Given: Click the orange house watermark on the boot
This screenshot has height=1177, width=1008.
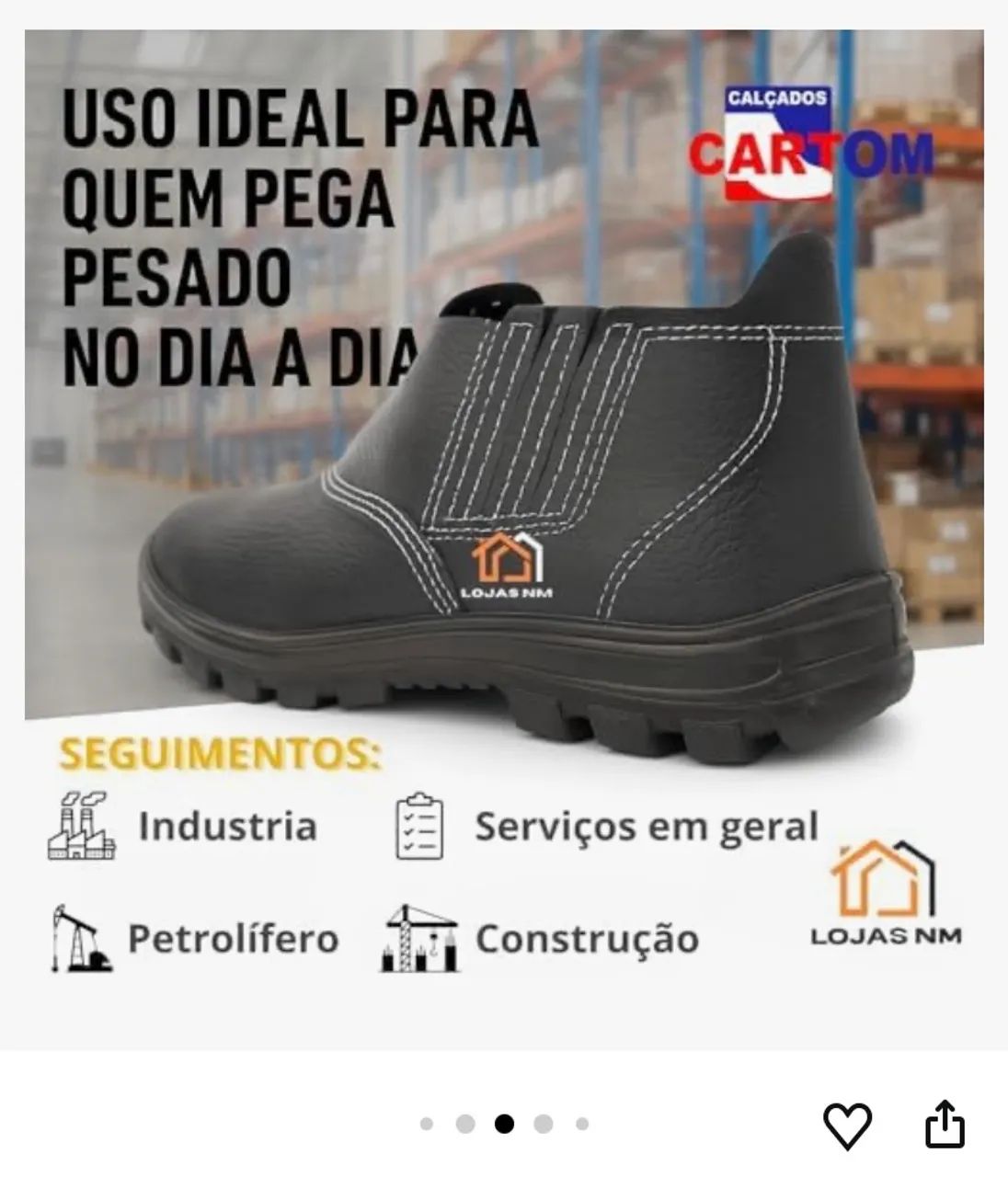Looking at the screenshot, I should point(505,557).
